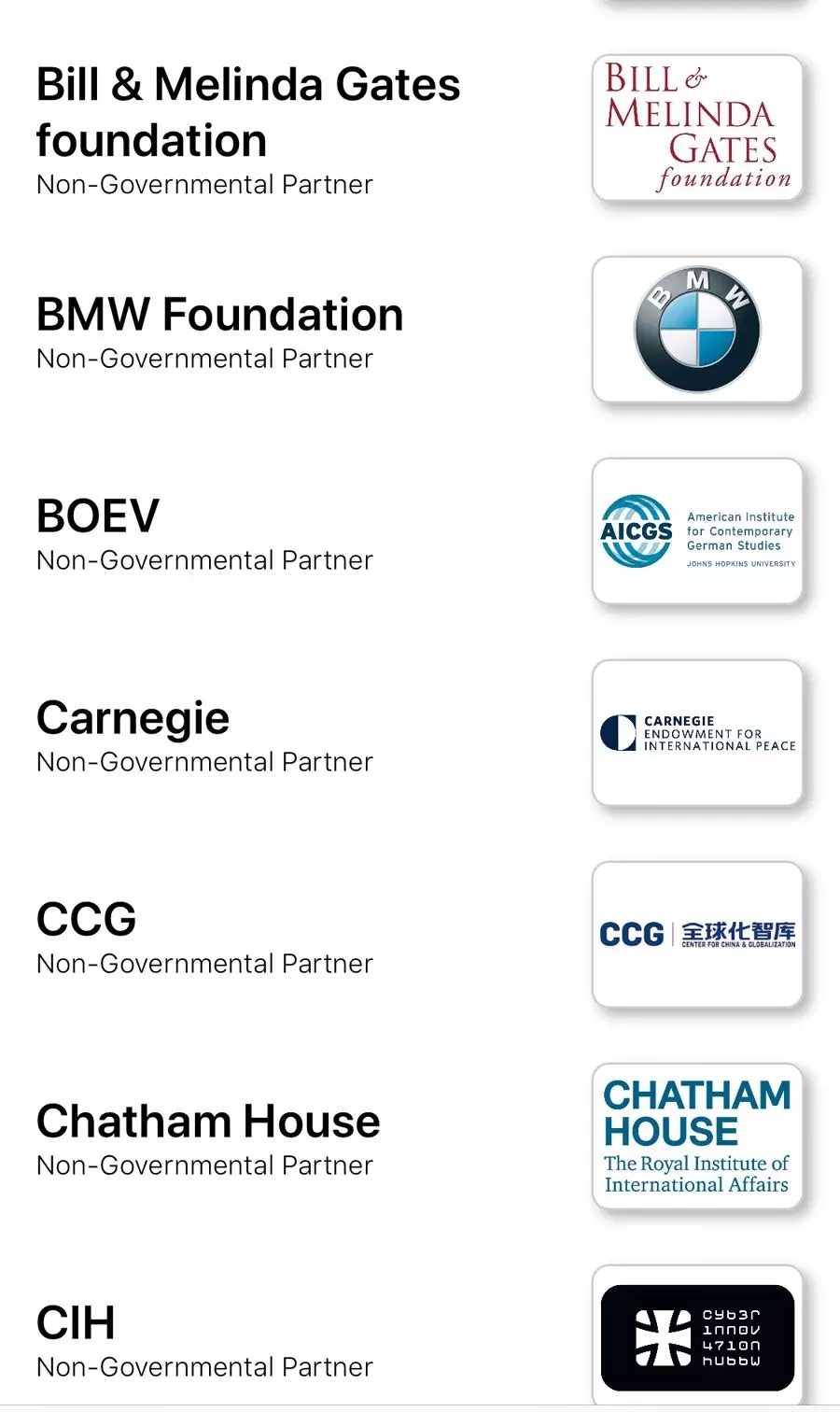840x1412 pixels.
Task: Open the CIH partner entry
Action: click(x=205, y=1338)
